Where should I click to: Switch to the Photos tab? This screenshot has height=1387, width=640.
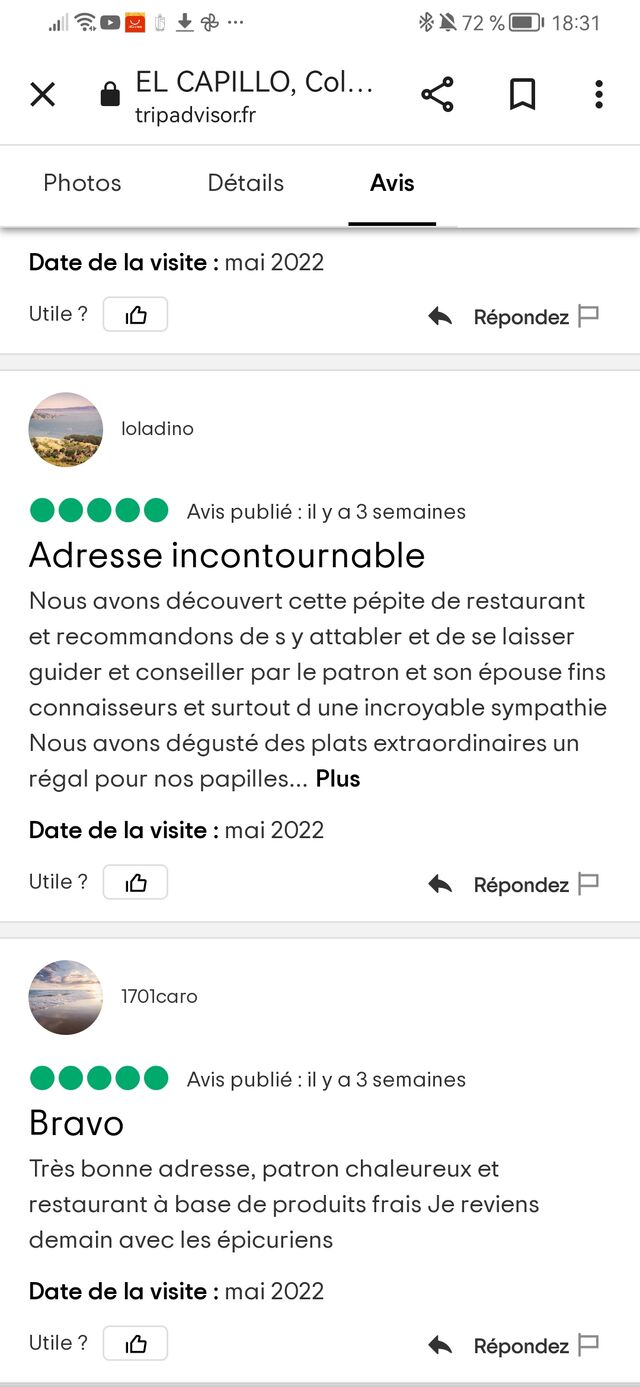click(x=82, y=183)
